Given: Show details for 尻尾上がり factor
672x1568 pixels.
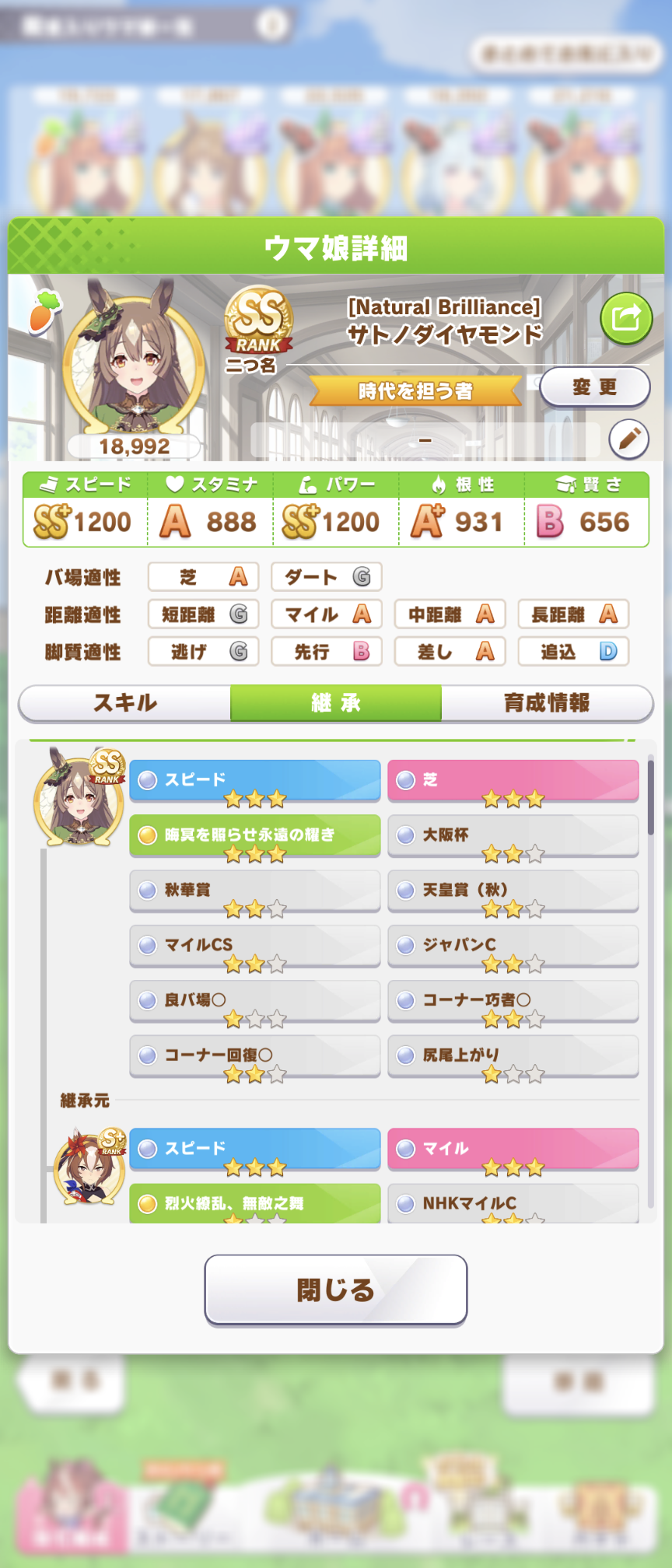Looking at the screenshot, I should [x=513, y=1055].
